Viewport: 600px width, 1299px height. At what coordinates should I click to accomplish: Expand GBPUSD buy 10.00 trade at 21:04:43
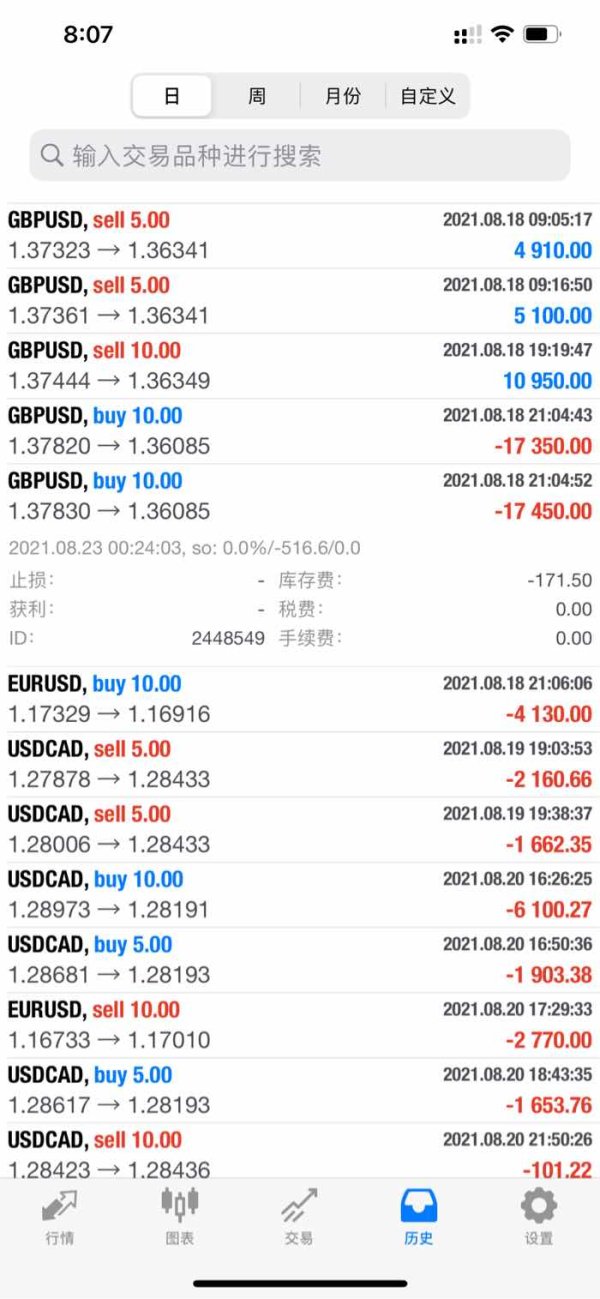point(300,431)
